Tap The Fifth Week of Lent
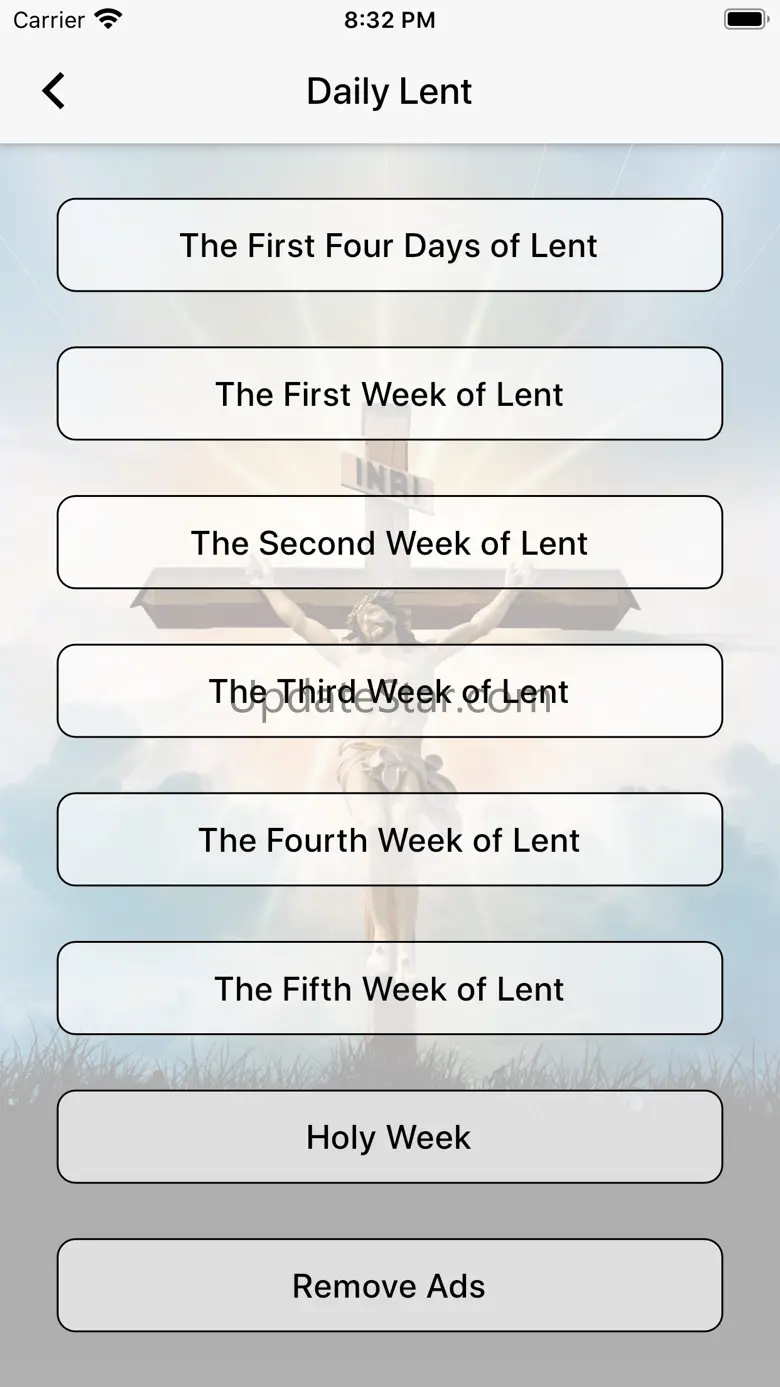 (390, 988)
